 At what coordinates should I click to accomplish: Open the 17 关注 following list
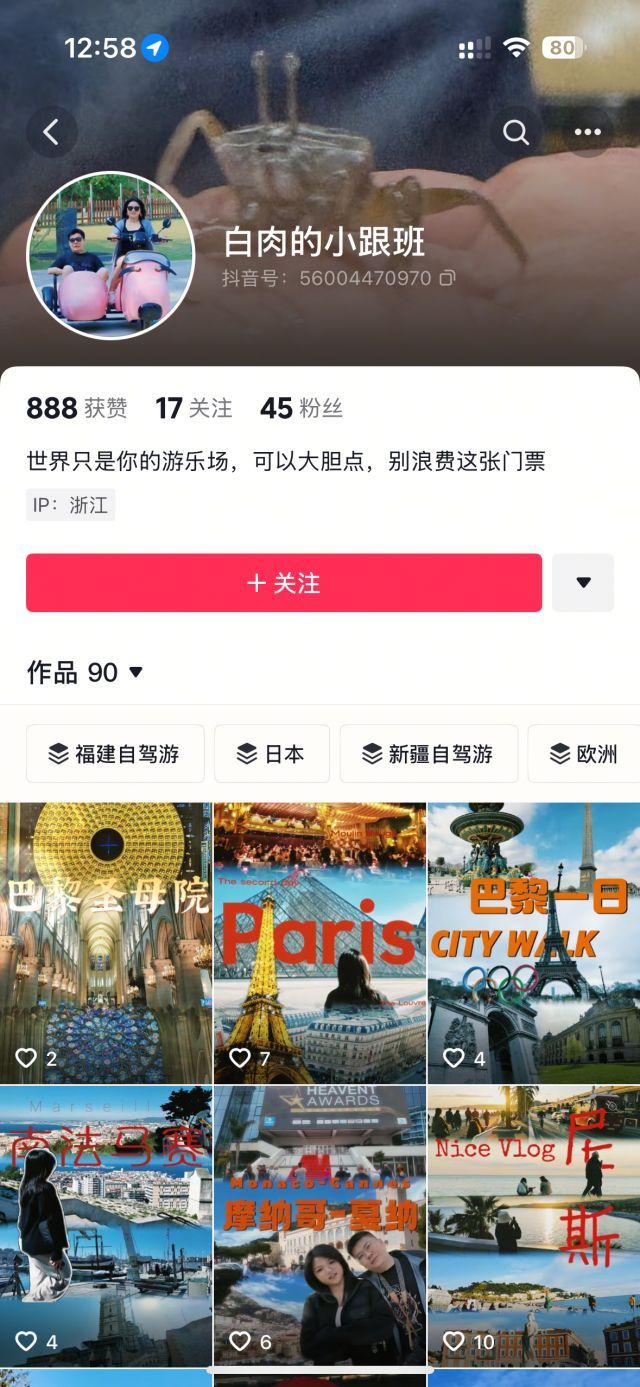(193, 408)
